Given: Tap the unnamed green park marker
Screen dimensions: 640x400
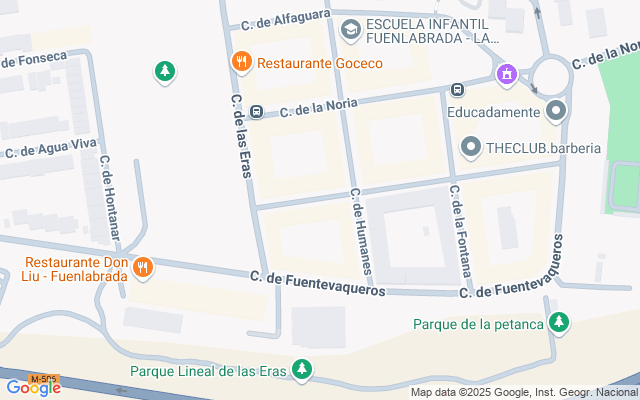Looking at the screenshot, I should (x=165, y=71).
